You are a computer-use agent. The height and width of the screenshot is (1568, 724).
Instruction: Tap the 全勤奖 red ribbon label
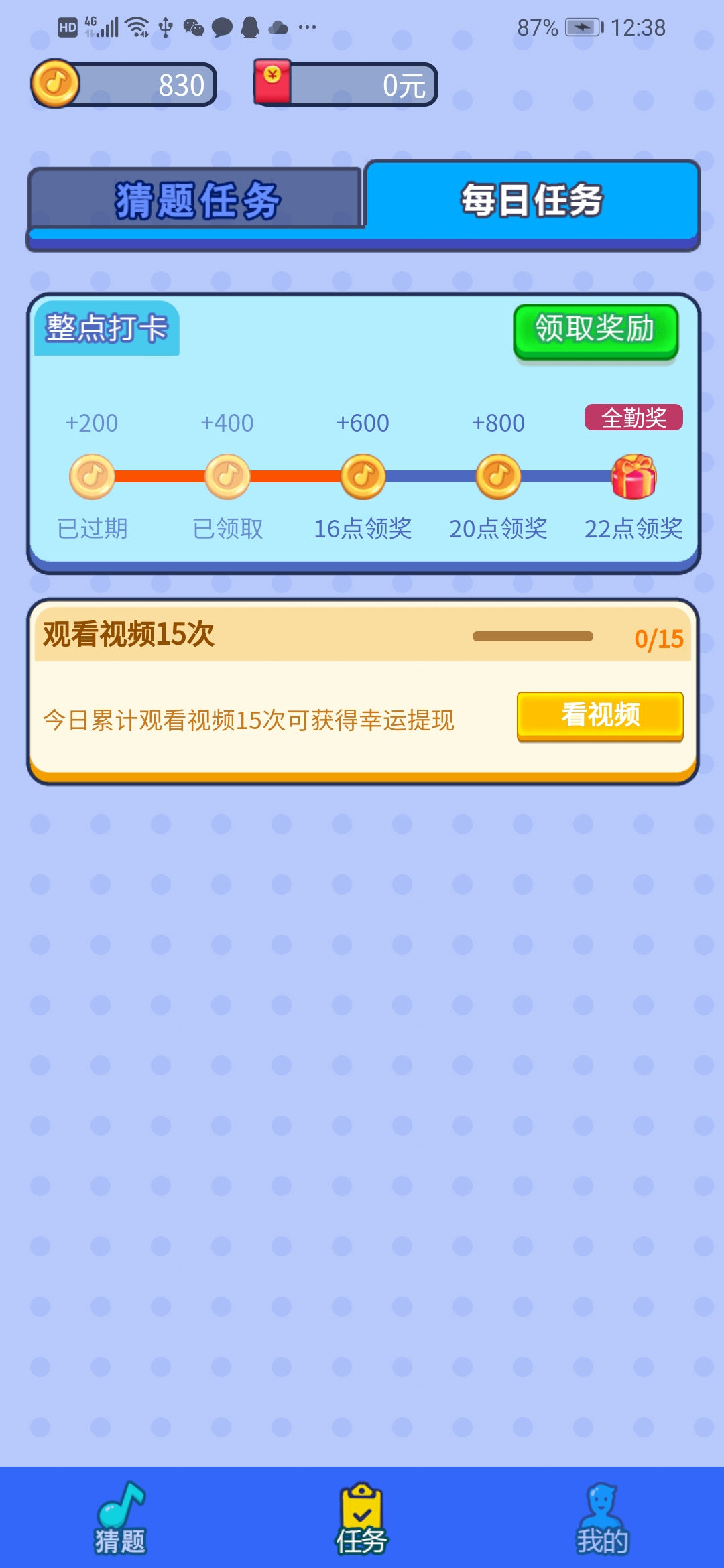pyautogui.click(x=633, y=418)
